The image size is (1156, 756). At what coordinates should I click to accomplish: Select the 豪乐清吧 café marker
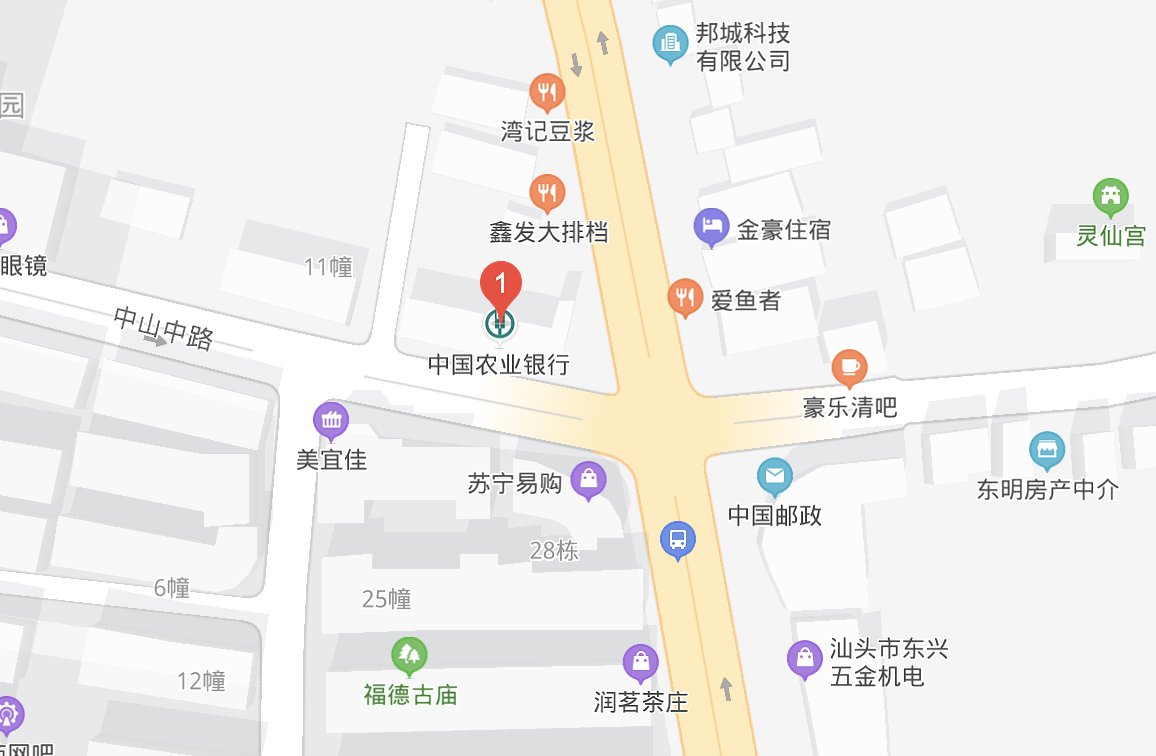coord(849,367)
